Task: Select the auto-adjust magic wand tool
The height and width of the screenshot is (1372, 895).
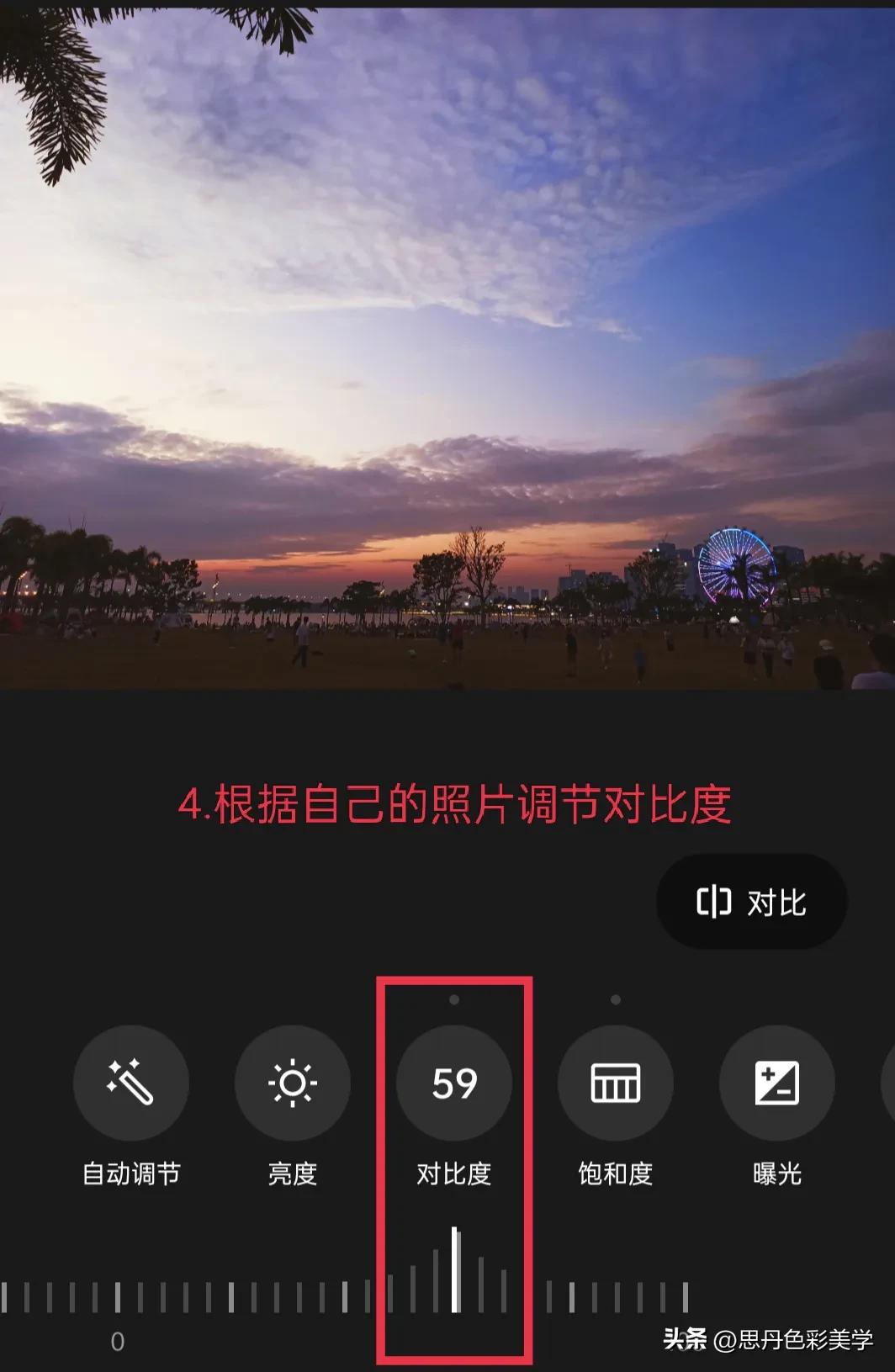Action: [131, 1084]
